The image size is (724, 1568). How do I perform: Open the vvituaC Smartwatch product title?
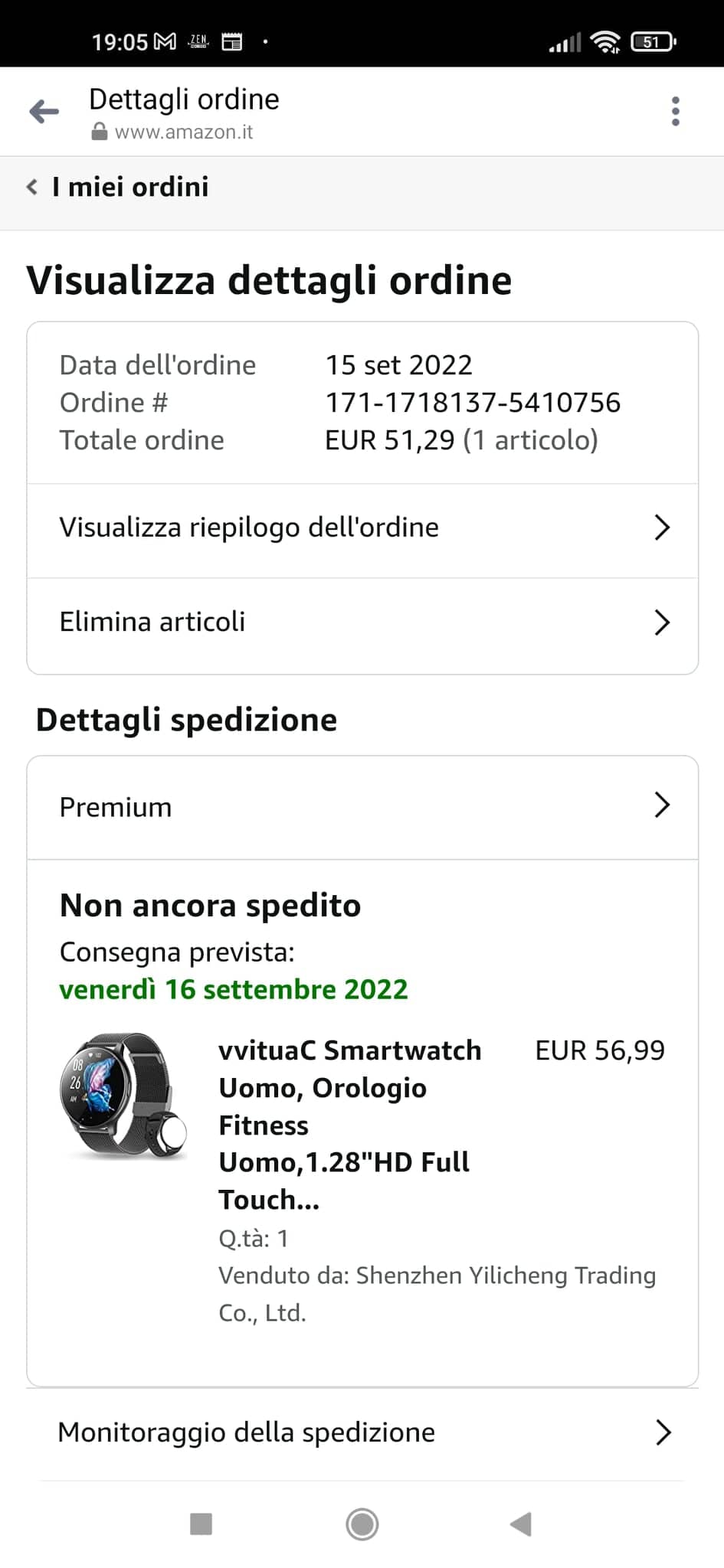(x=349, y=1124)
